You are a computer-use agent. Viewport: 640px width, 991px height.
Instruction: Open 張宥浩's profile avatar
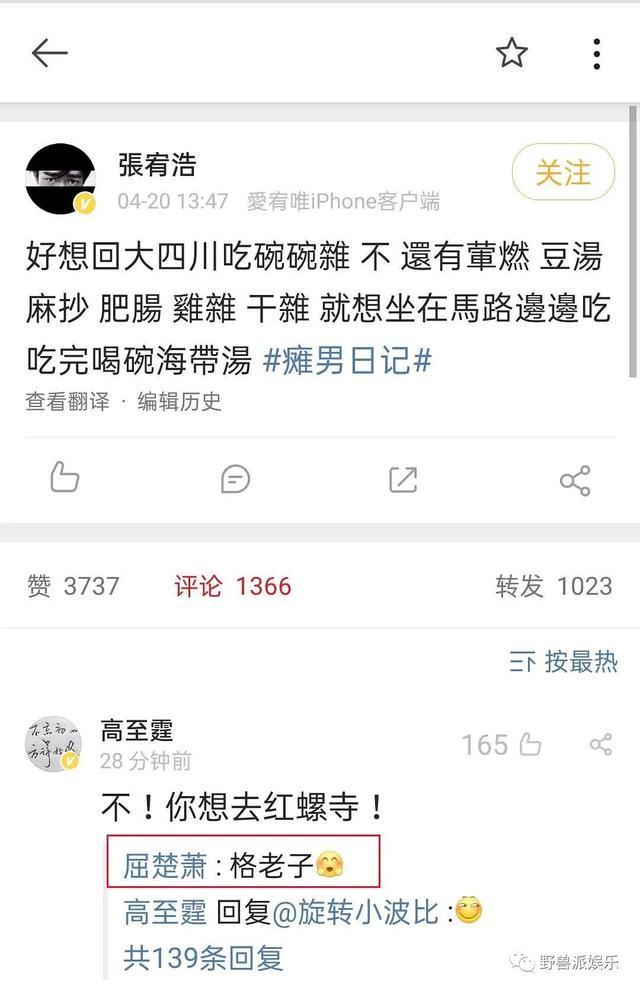pos(61,179)
